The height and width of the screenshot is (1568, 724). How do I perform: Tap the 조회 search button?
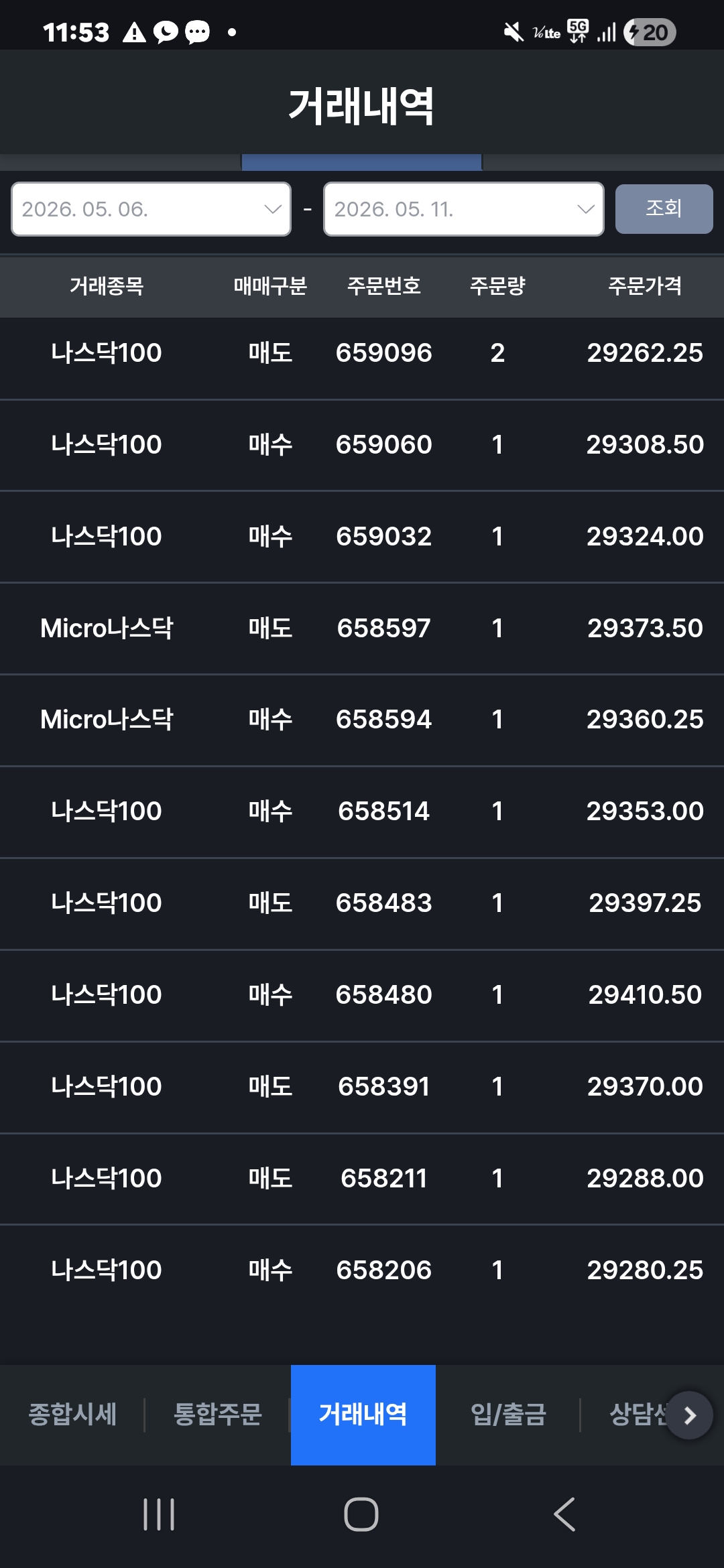point(664,209)
